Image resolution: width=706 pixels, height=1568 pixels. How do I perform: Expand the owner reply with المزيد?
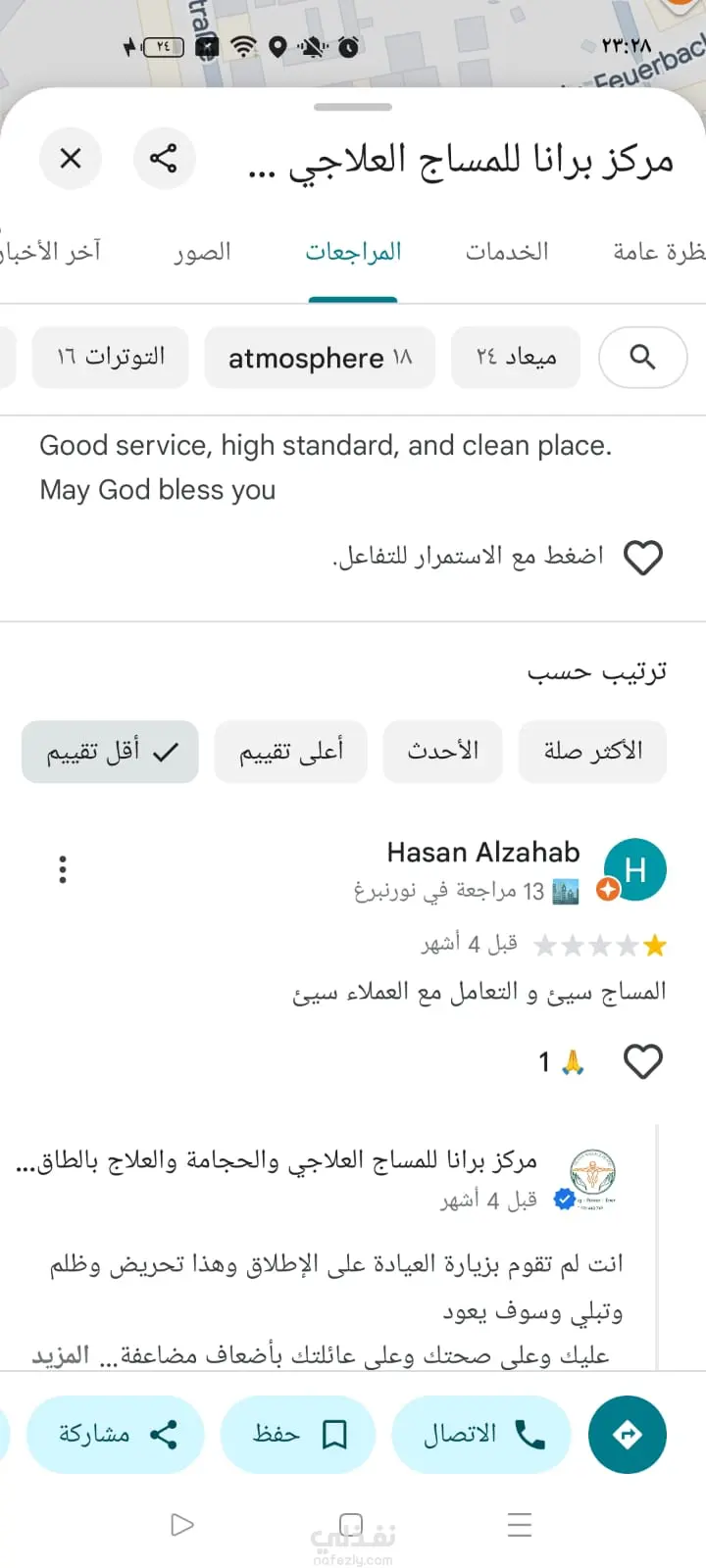point(61,1355)
